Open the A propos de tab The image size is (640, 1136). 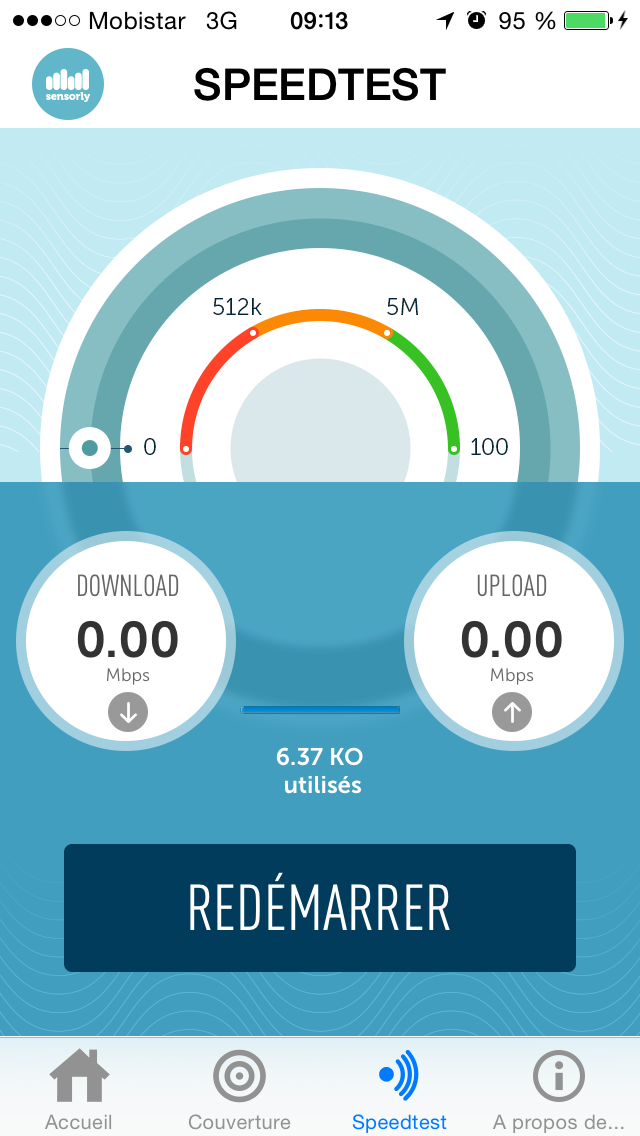pyautogui.click(x=559, y=1088)
